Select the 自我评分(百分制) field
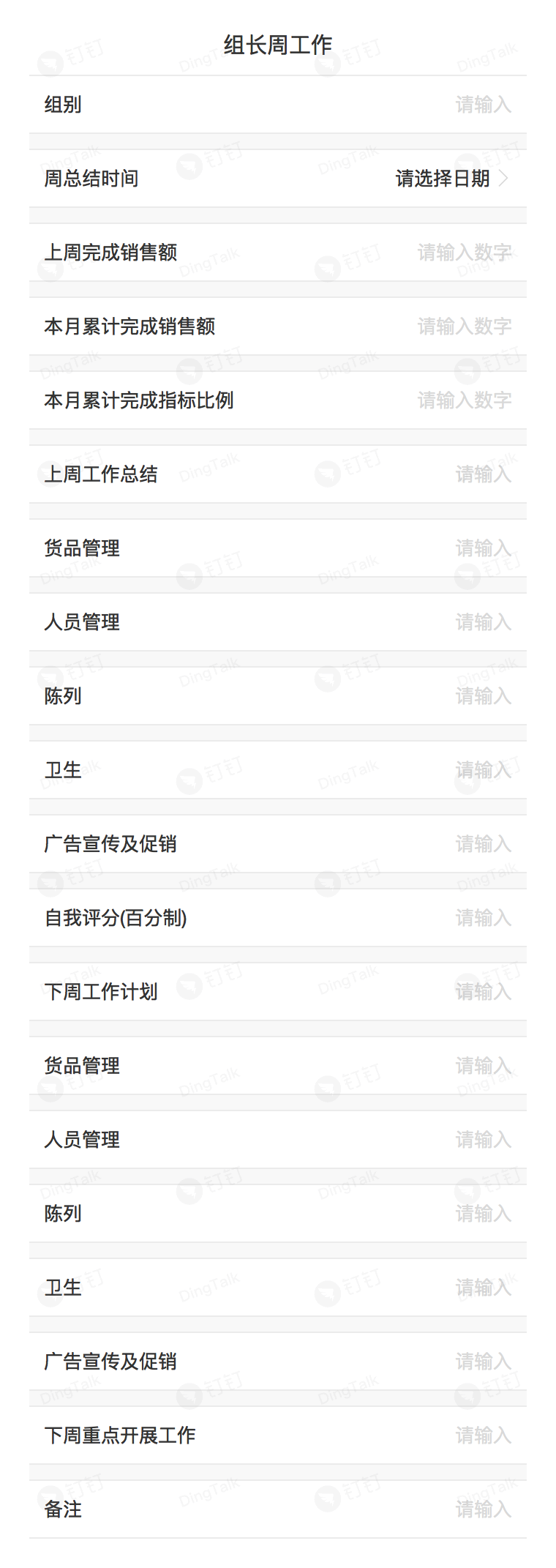Image resolution: width=556 pixels, height=1568 pixels. click(482, 918)
